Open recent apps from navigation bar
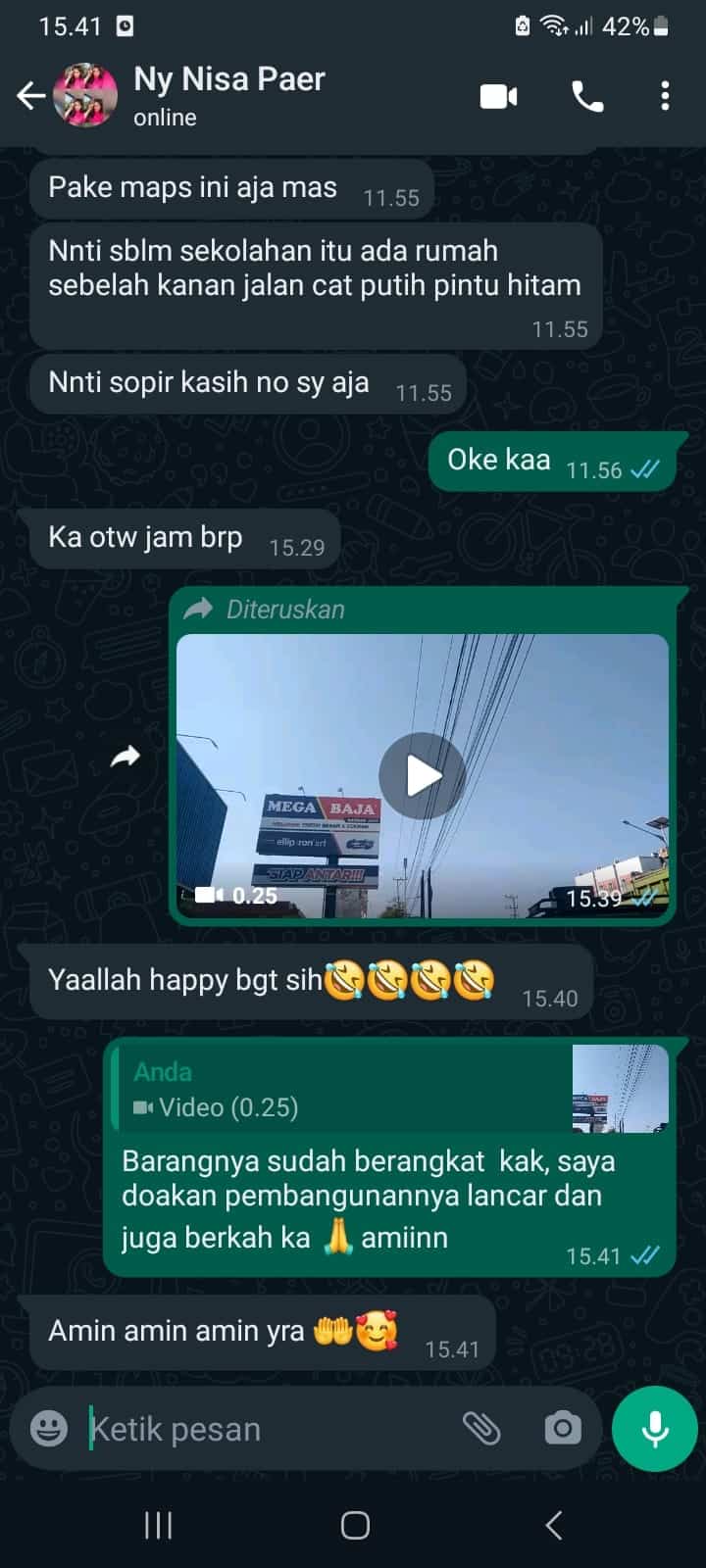This screenshot has height=1568, width=706. pyautogui.click(x=158, y=1525)
